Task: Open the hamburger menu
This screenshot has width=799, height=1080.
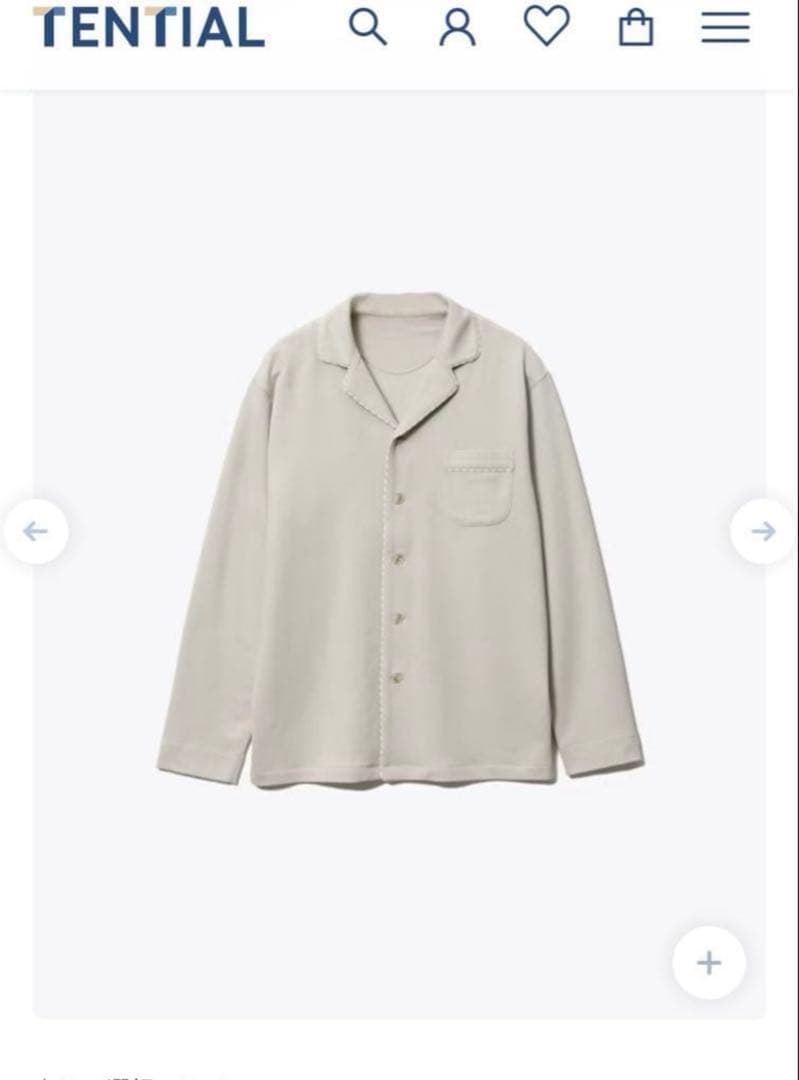Action: (725, 28)
